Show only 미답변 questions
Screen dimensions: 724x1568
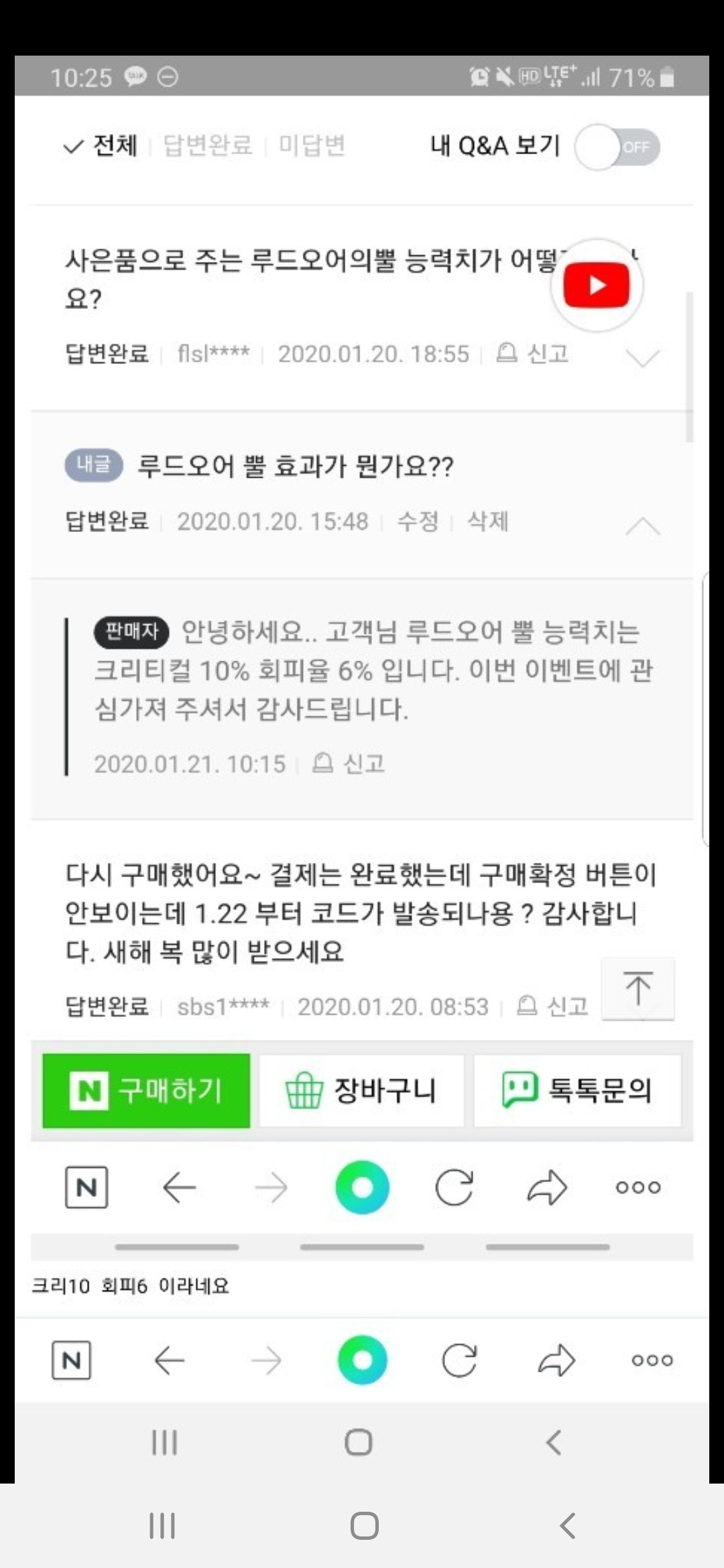click(x=312, y=145)
